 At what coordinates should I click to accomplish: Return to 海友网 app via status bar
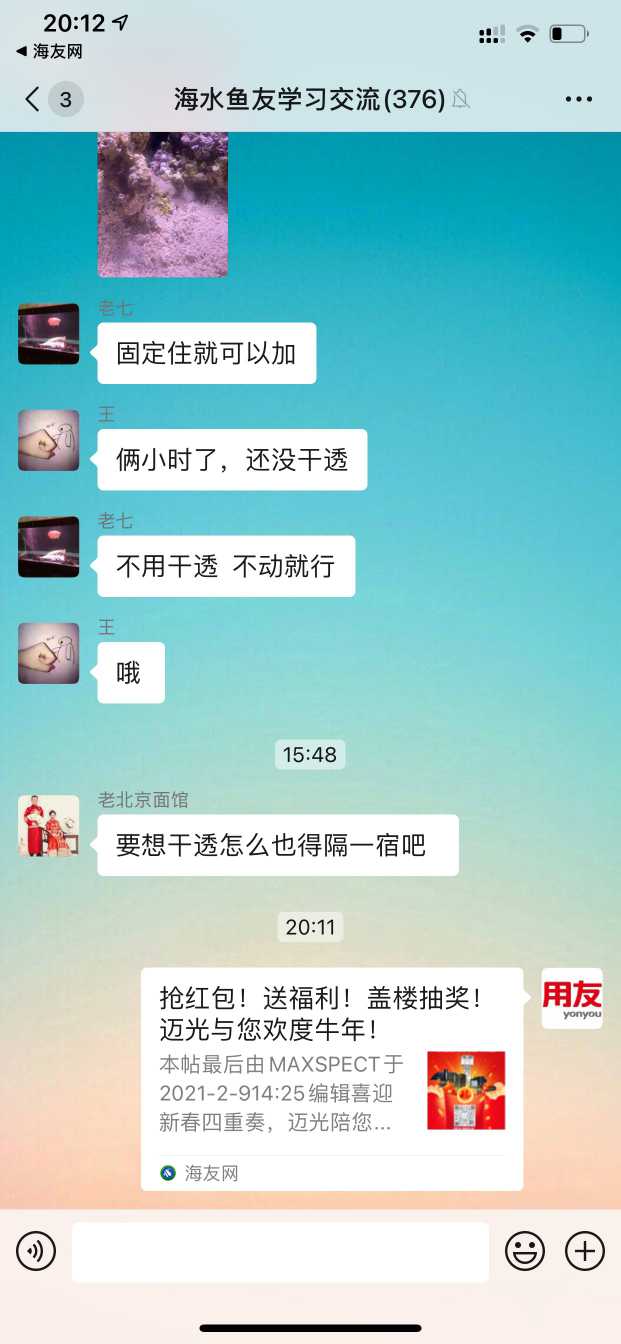50,51
